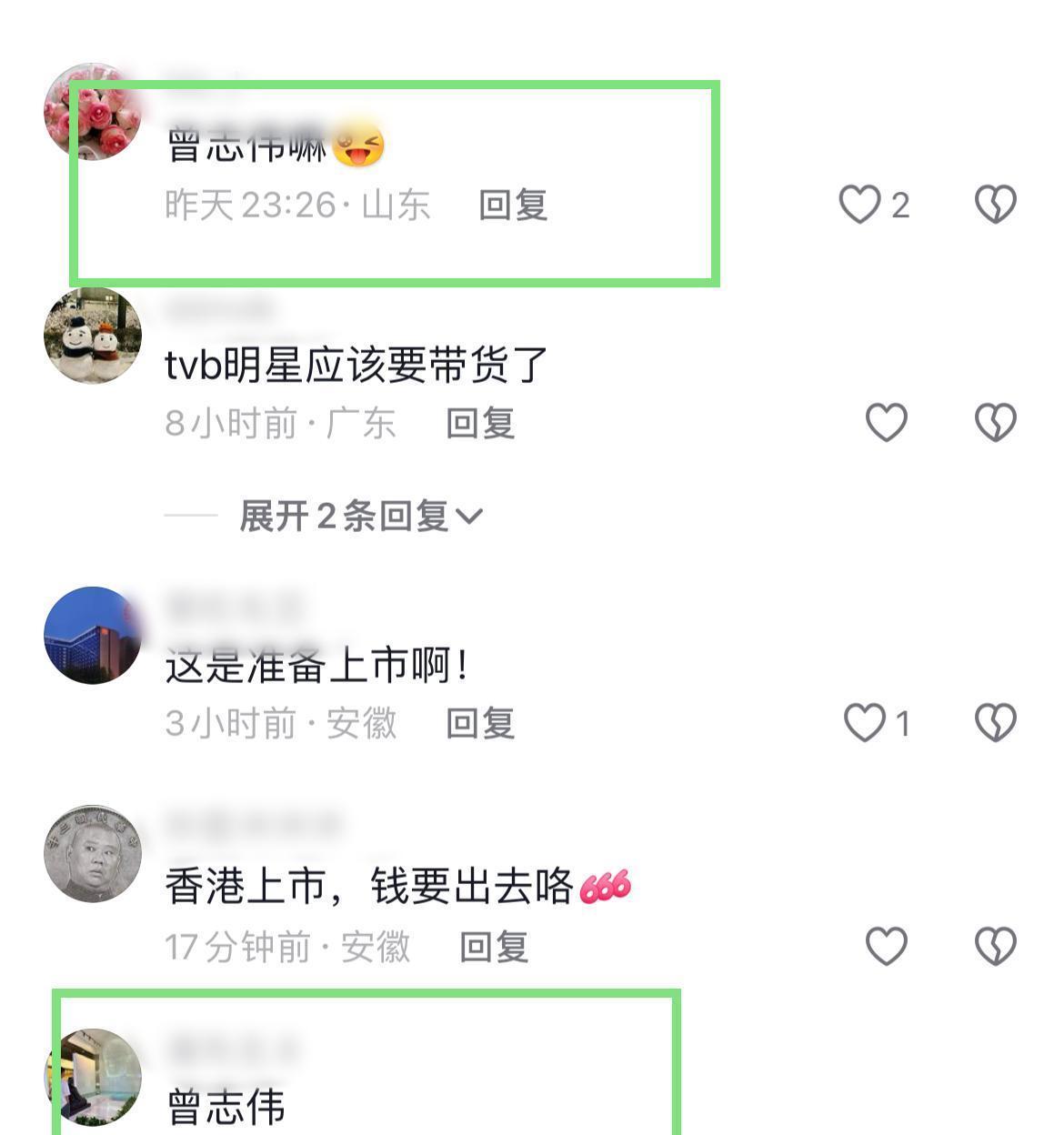Open the rose avatar commenter's profile
The image size is (1064, 1135).
93,111
